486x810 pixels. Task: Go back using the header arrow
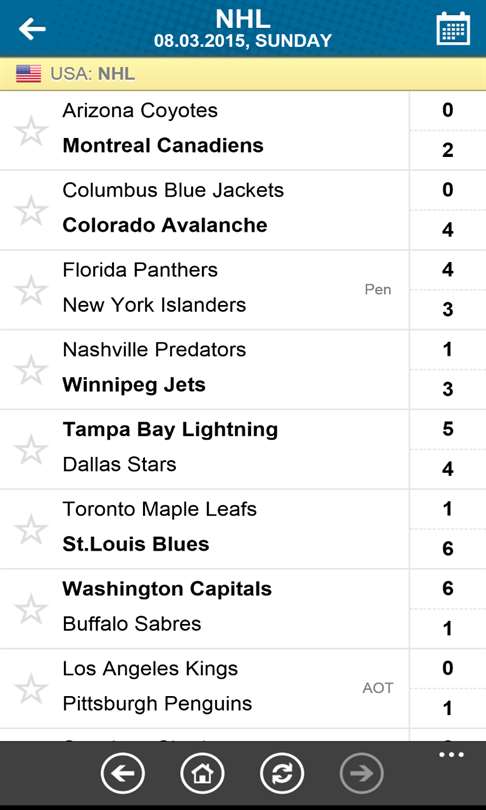tap(32, 28)
